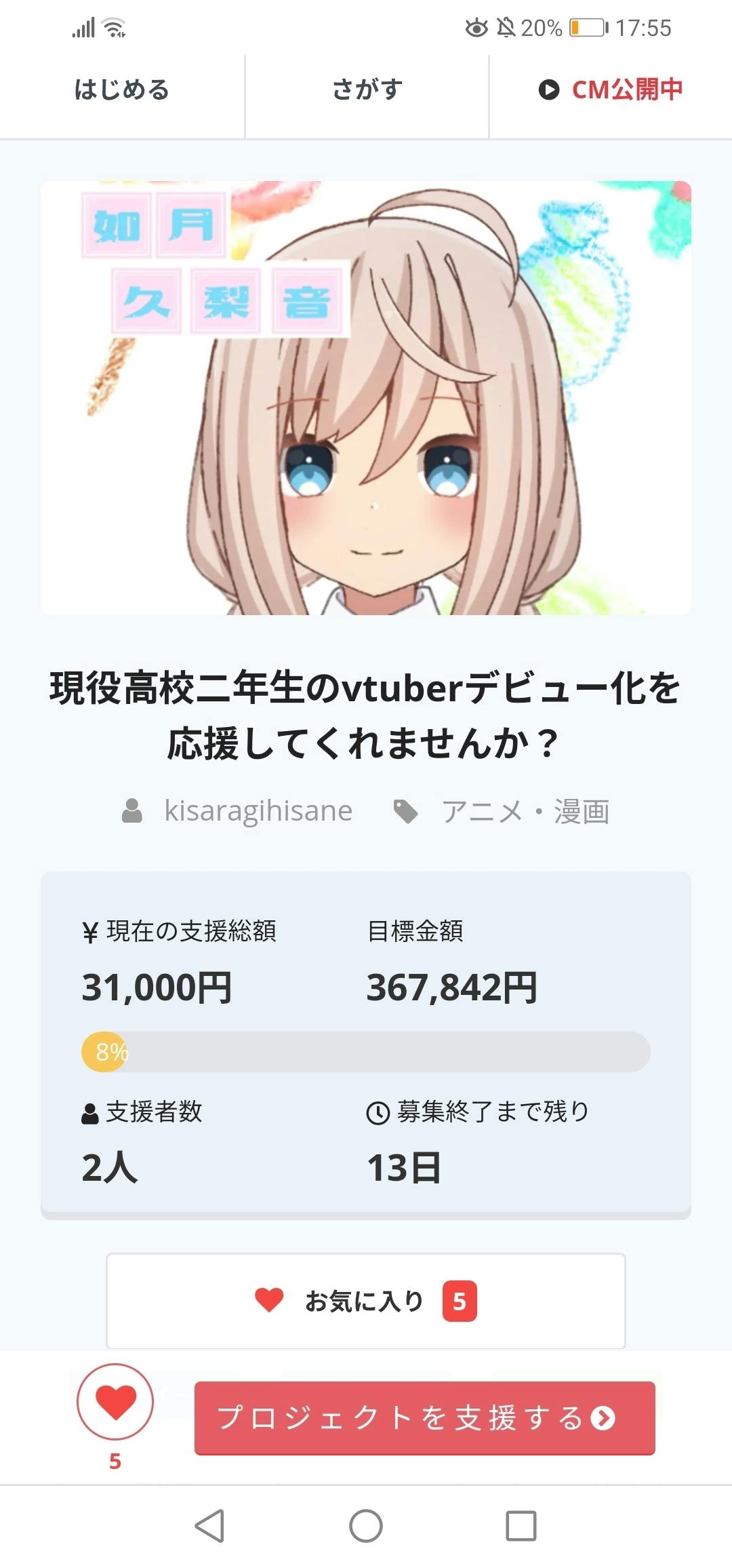This screenshot has height=1568, width=732.
Task: Tap the お気に入り favorite button
Action: 365,1301
